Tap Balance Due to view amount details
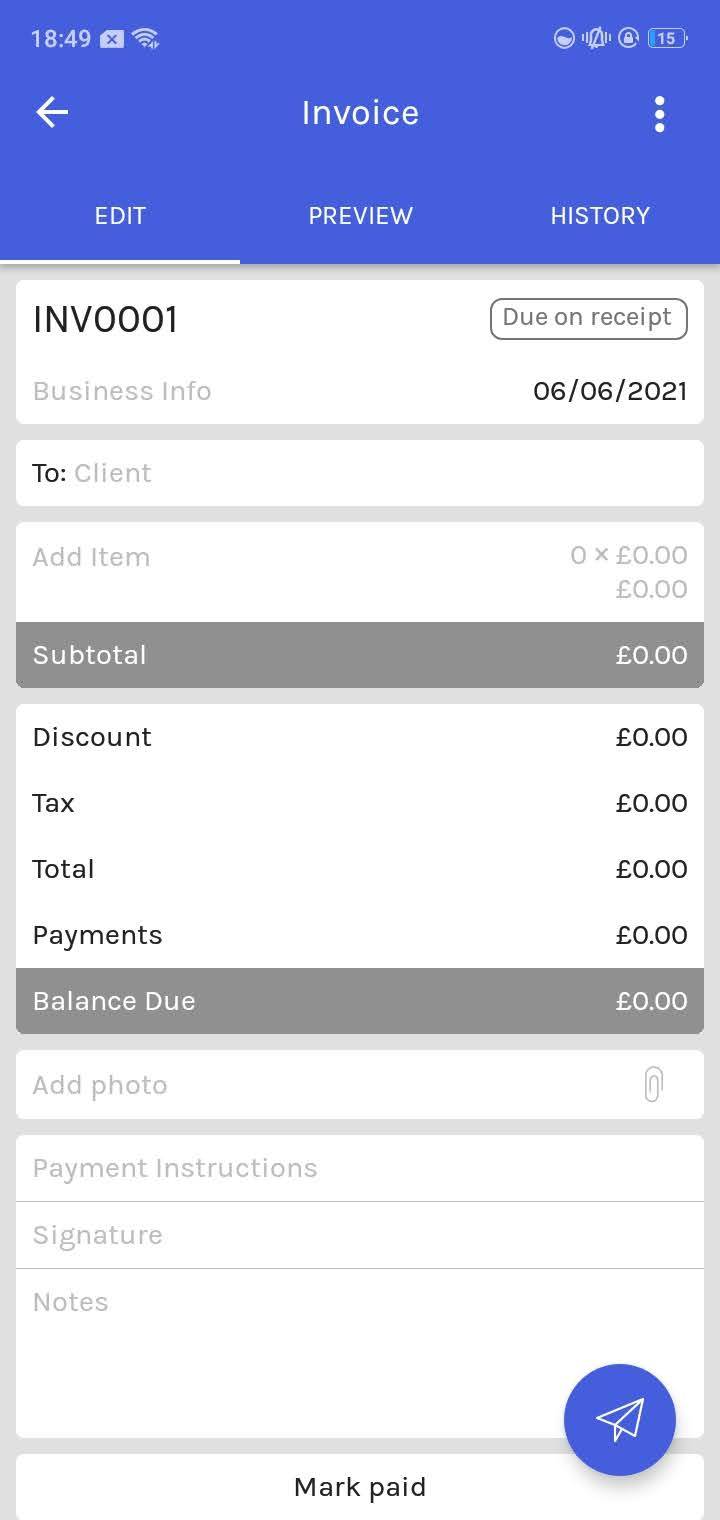This screenshot has width=720, height=1520. [x=360, y=1001]
